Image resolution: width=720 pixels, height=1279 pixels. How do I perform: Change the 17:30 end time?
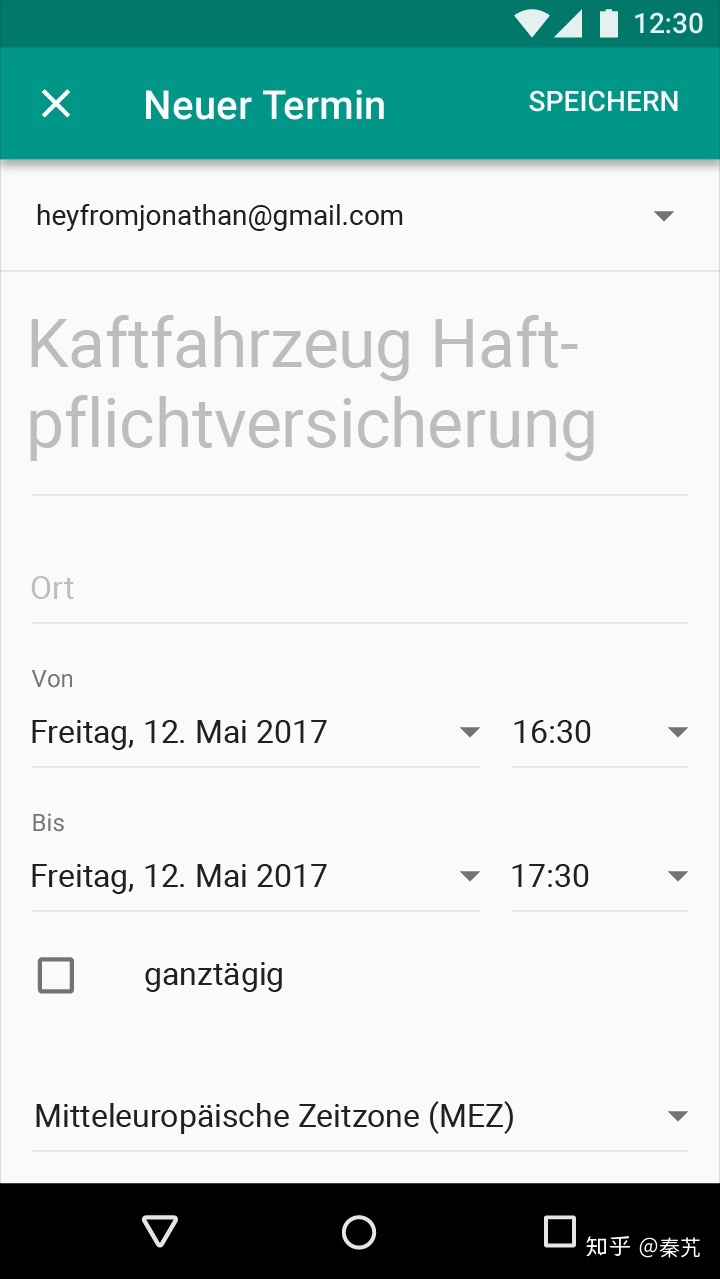pyautogui.click(x=600, y=877)
